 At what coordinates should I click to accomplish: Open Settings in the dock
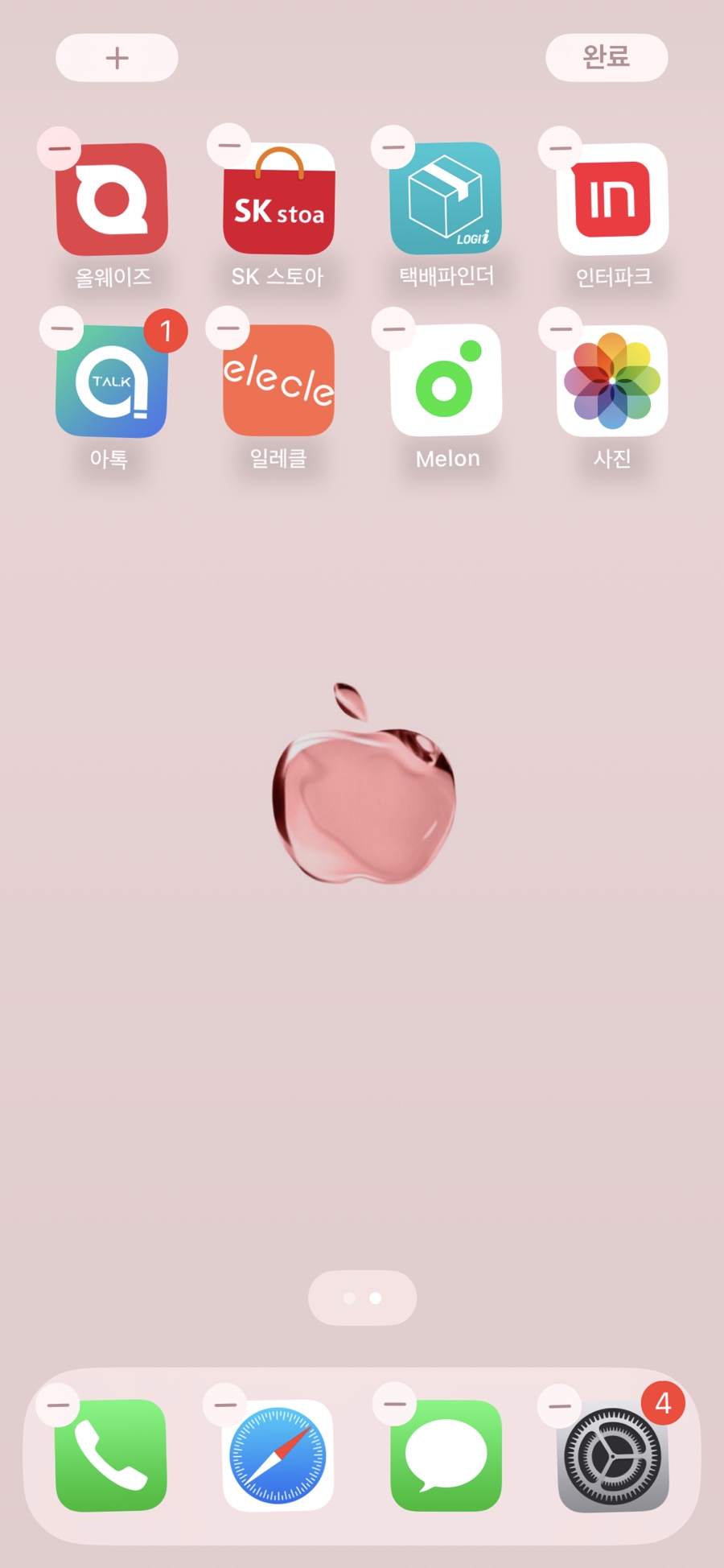(x=613, y=1455)
